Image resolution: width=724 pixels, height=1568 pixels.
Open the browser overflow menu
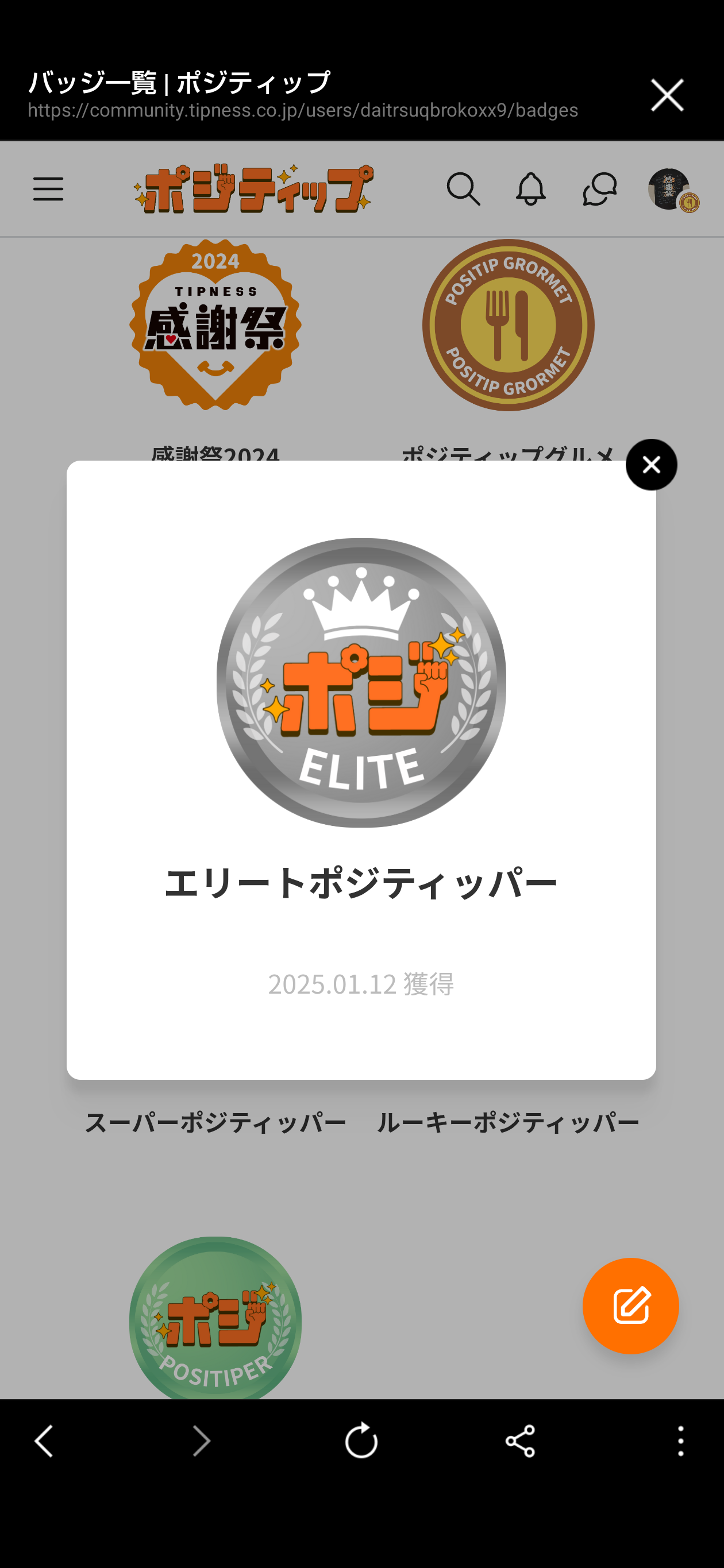(x=680, y=1441)
